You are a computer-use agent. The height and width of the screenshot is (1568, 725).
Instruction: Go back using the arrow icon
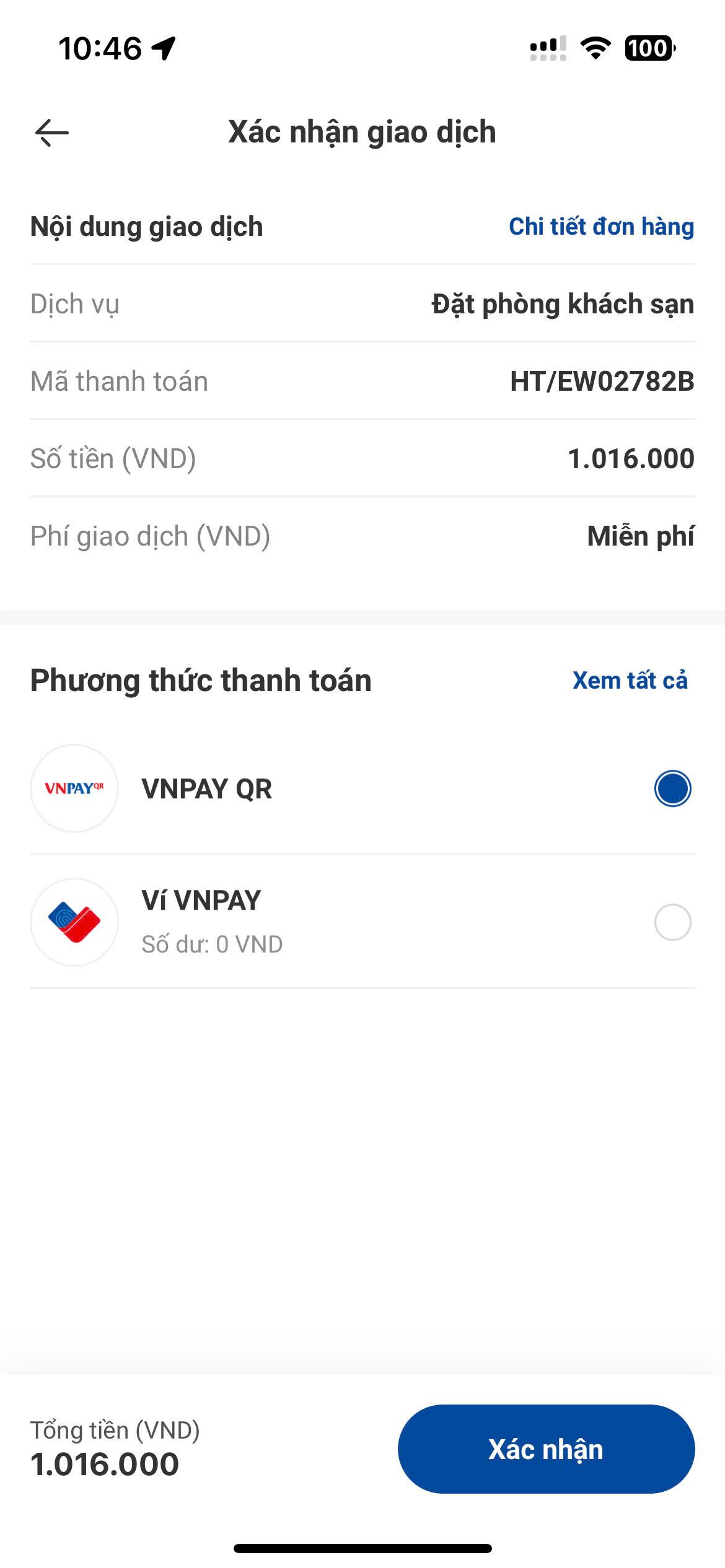(52, 133)
